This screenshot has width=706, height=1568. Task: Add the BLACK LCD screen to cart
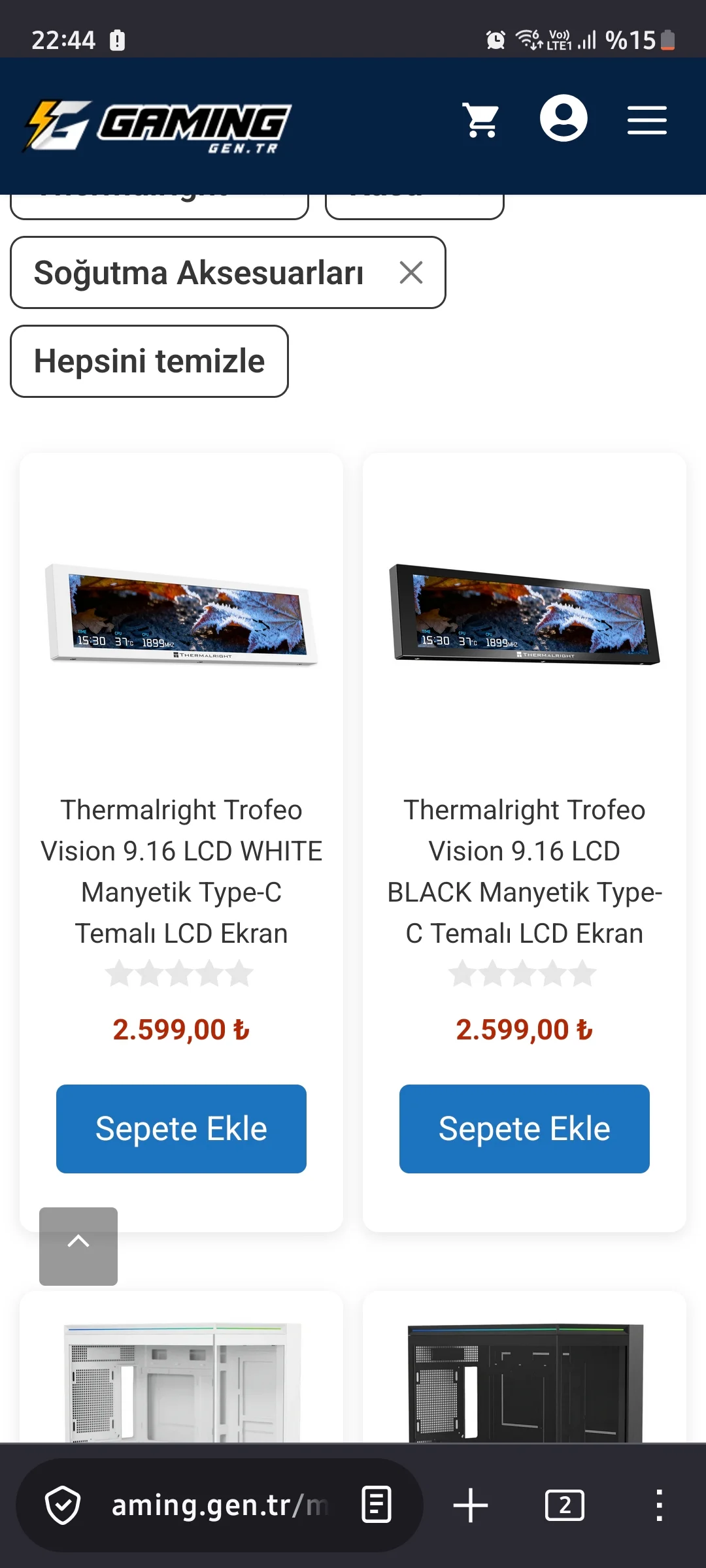(x=524, y=1128)
